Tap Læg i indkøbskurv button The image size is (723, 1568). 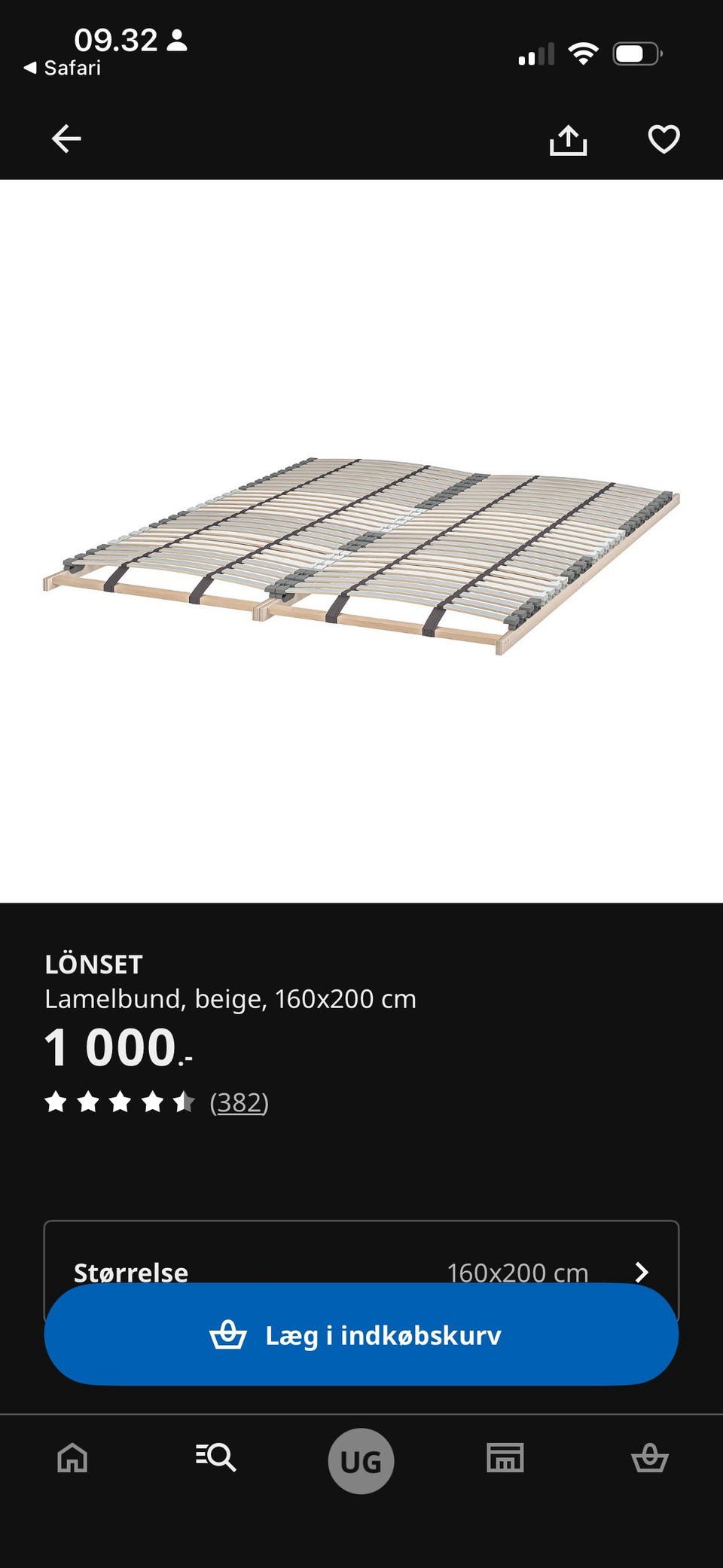point(361,1334)
